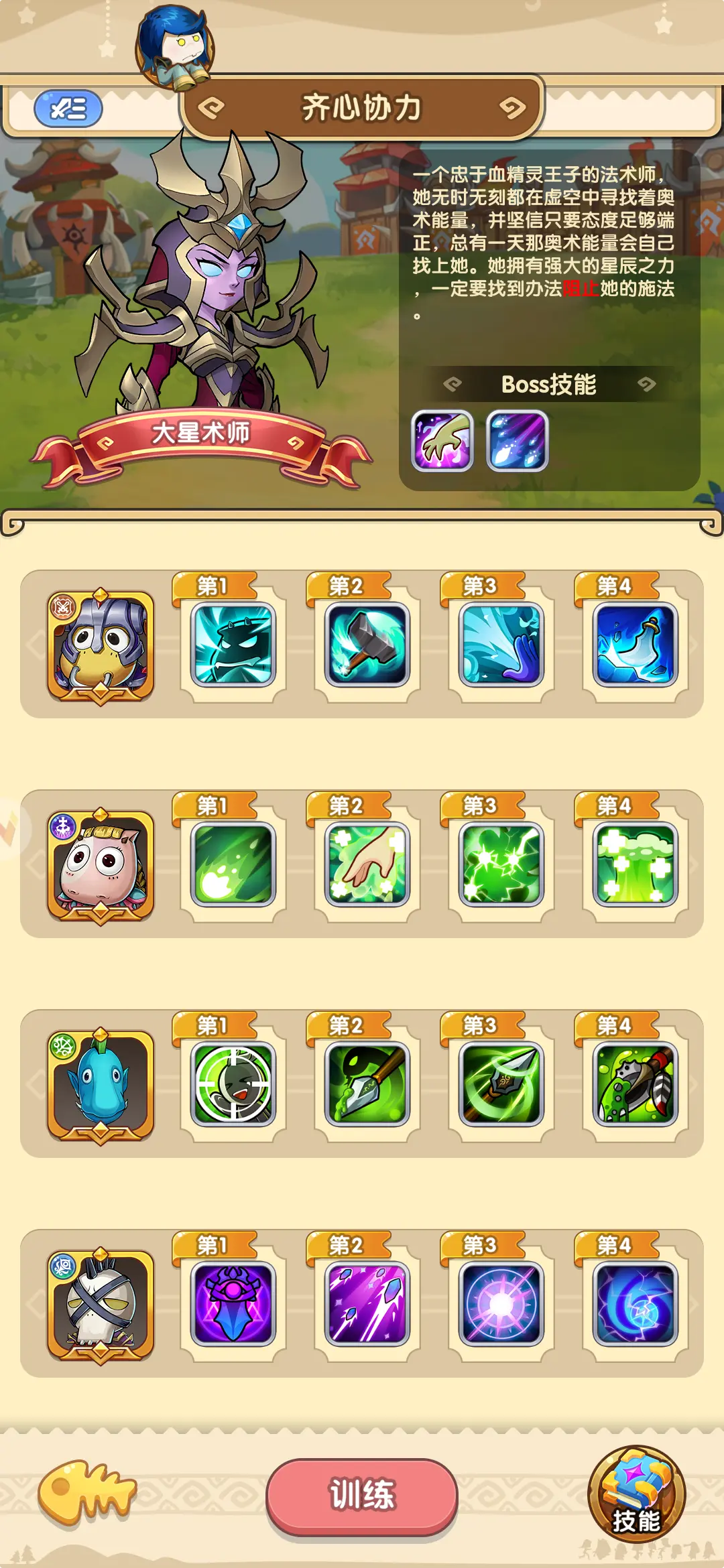This screenshot has width=724, height=1568.
Task: Open the pig's 第4 green mushroom cloud skill
Action: 636,864
